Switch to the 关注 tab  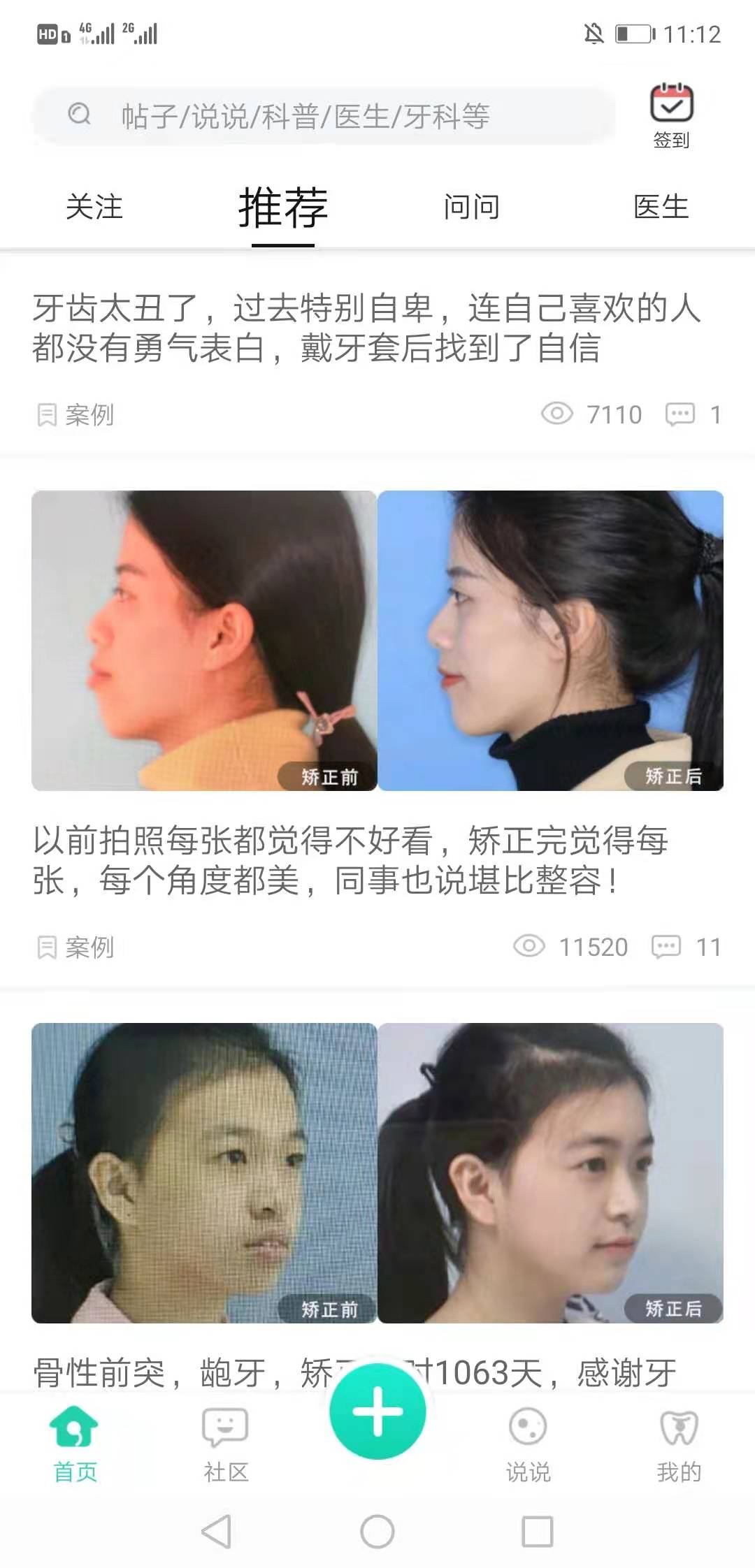94,208
